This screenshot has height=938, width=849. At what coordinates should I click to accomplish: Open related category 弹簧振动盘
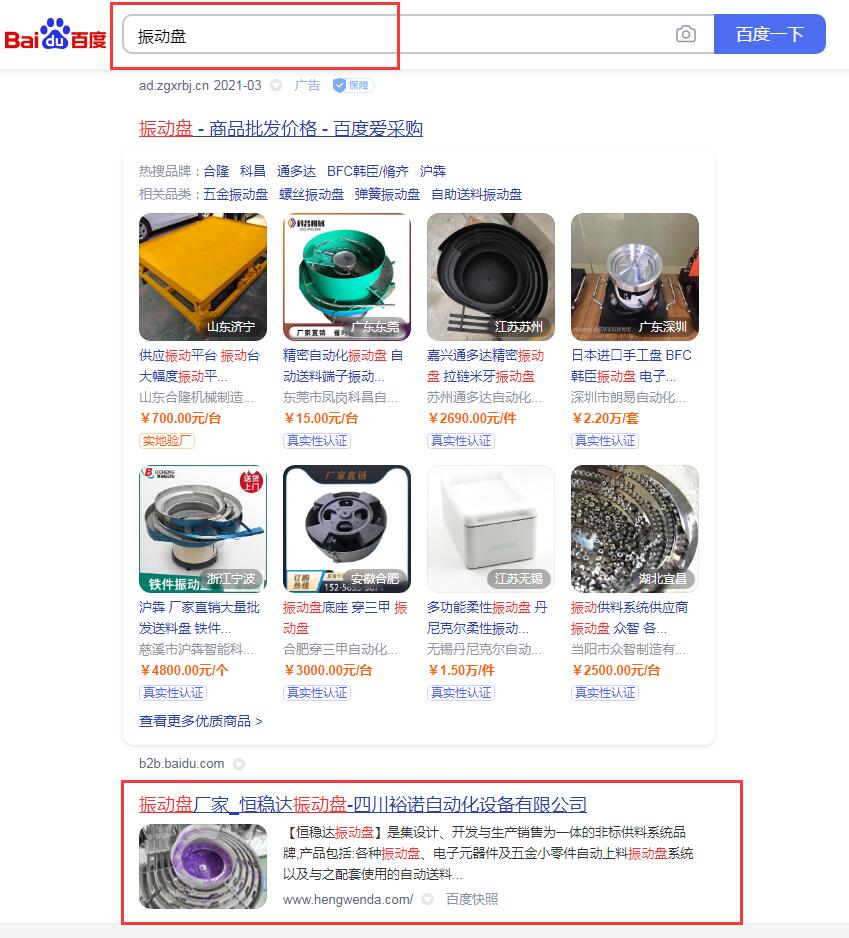[387, 194]
